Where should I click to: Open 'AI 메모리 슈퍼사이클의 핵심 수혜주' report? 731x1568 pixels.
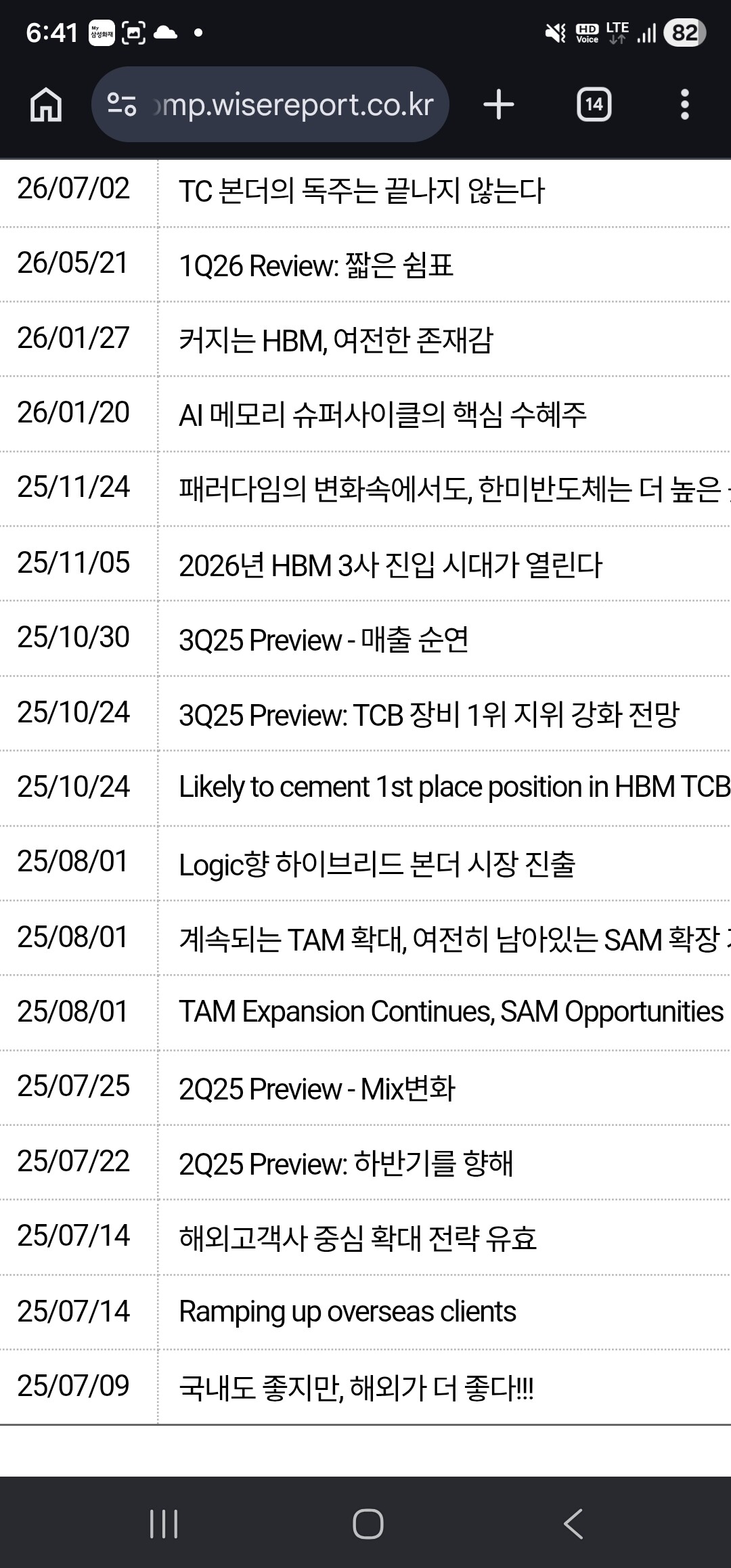(x=382, y=414)
